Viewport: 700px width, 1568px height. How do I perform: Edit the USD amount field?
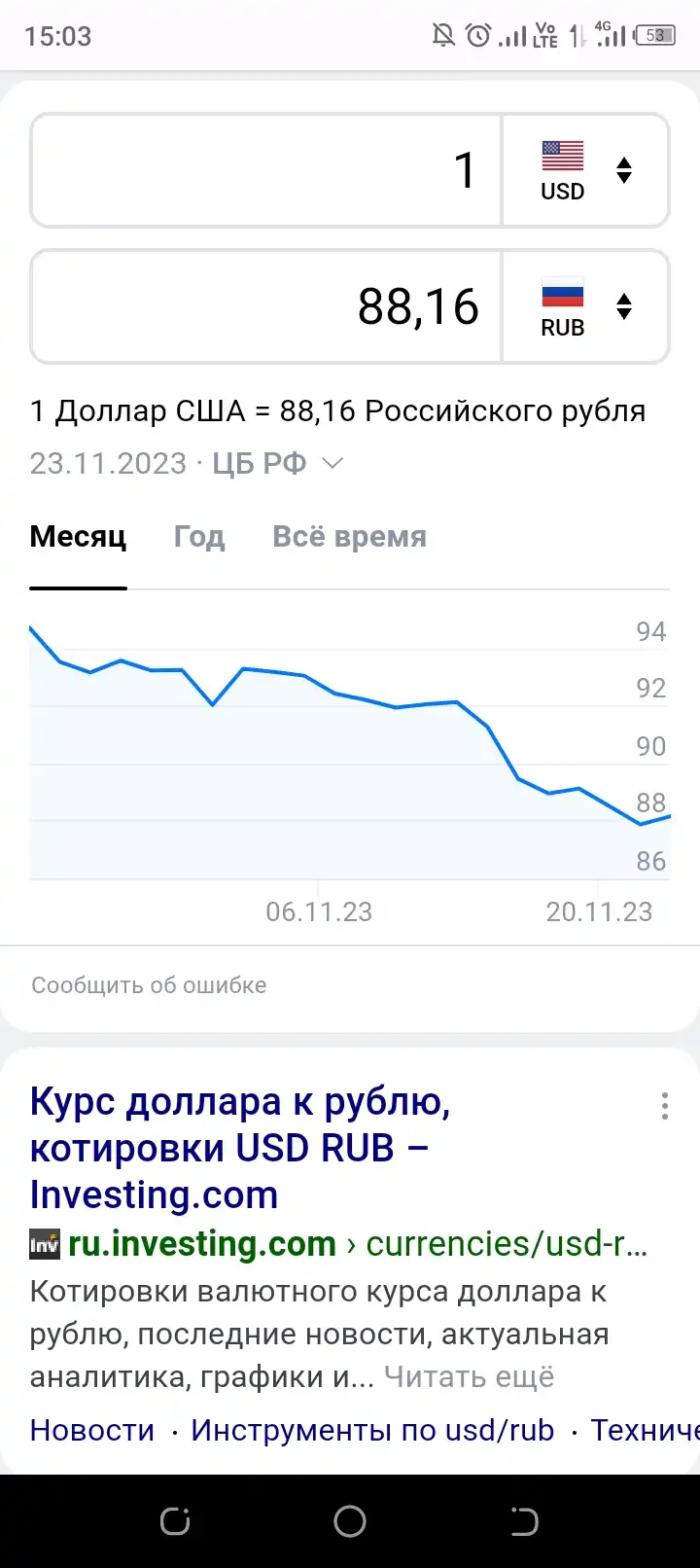(x=266, y=170)
